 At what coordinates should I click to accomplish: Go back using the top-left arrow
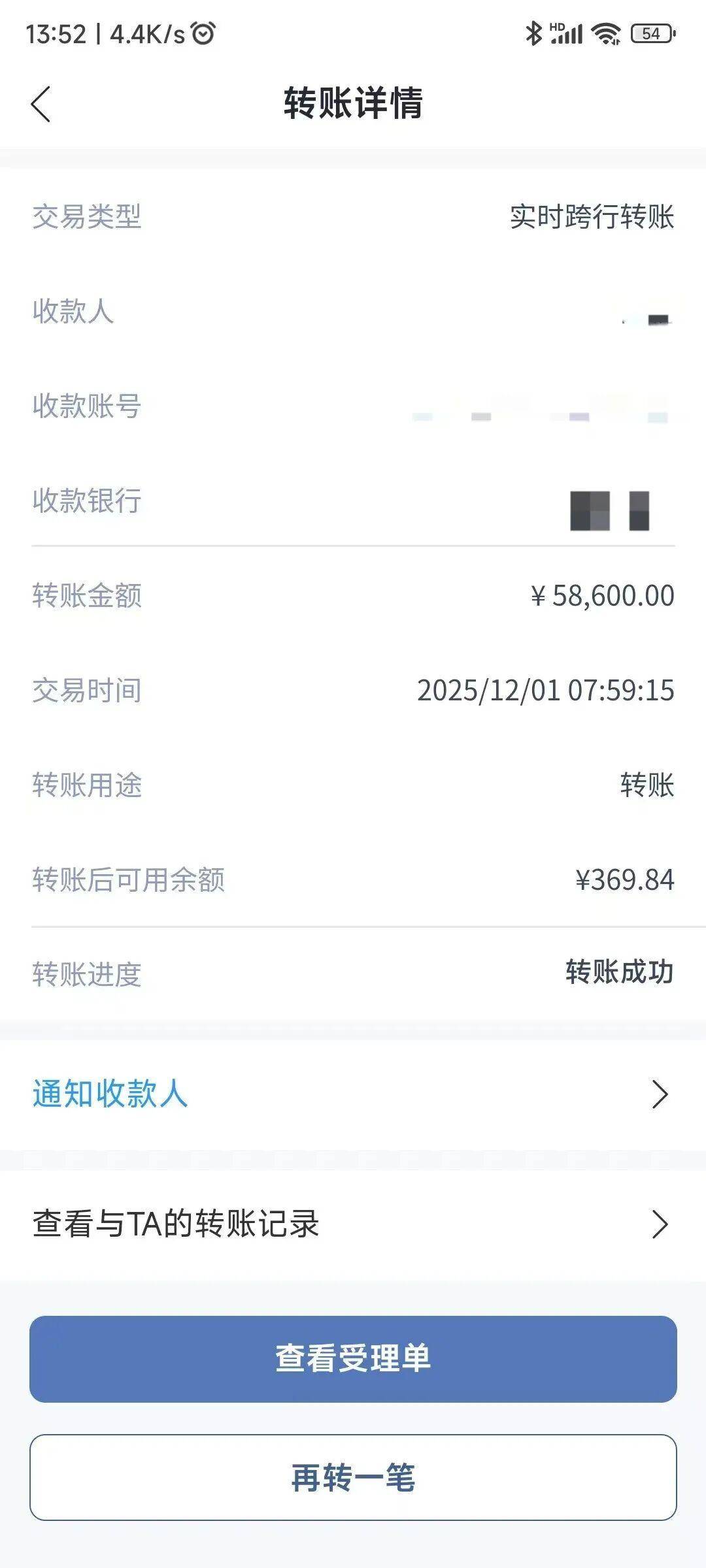(41, 105)
